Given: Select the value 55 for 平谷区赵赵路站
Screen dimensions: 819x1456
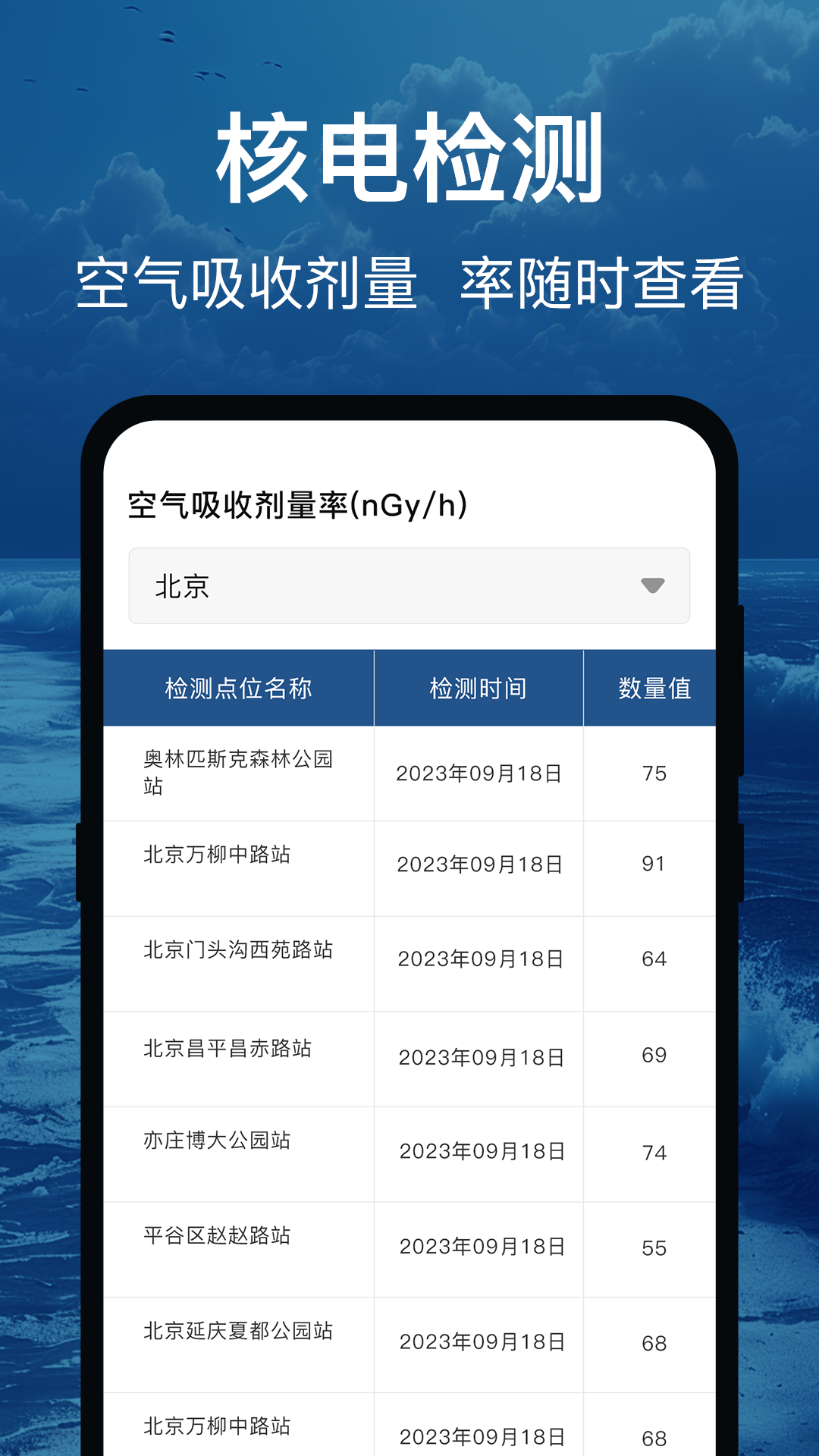Looking at the screenshot, I should click(x=657, y=1245).
